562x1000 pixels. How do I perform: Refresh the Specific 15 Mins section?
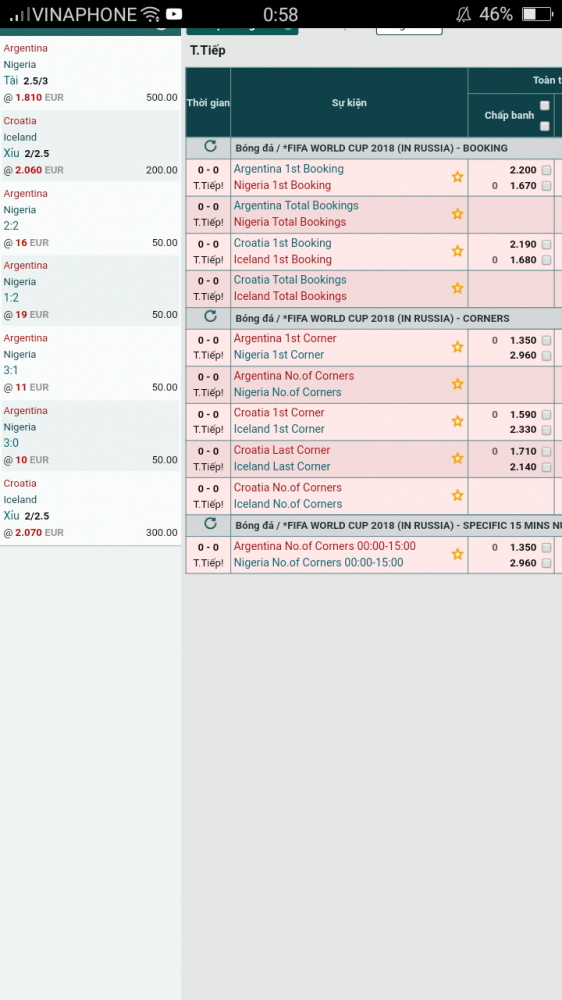tap(210, 524)
